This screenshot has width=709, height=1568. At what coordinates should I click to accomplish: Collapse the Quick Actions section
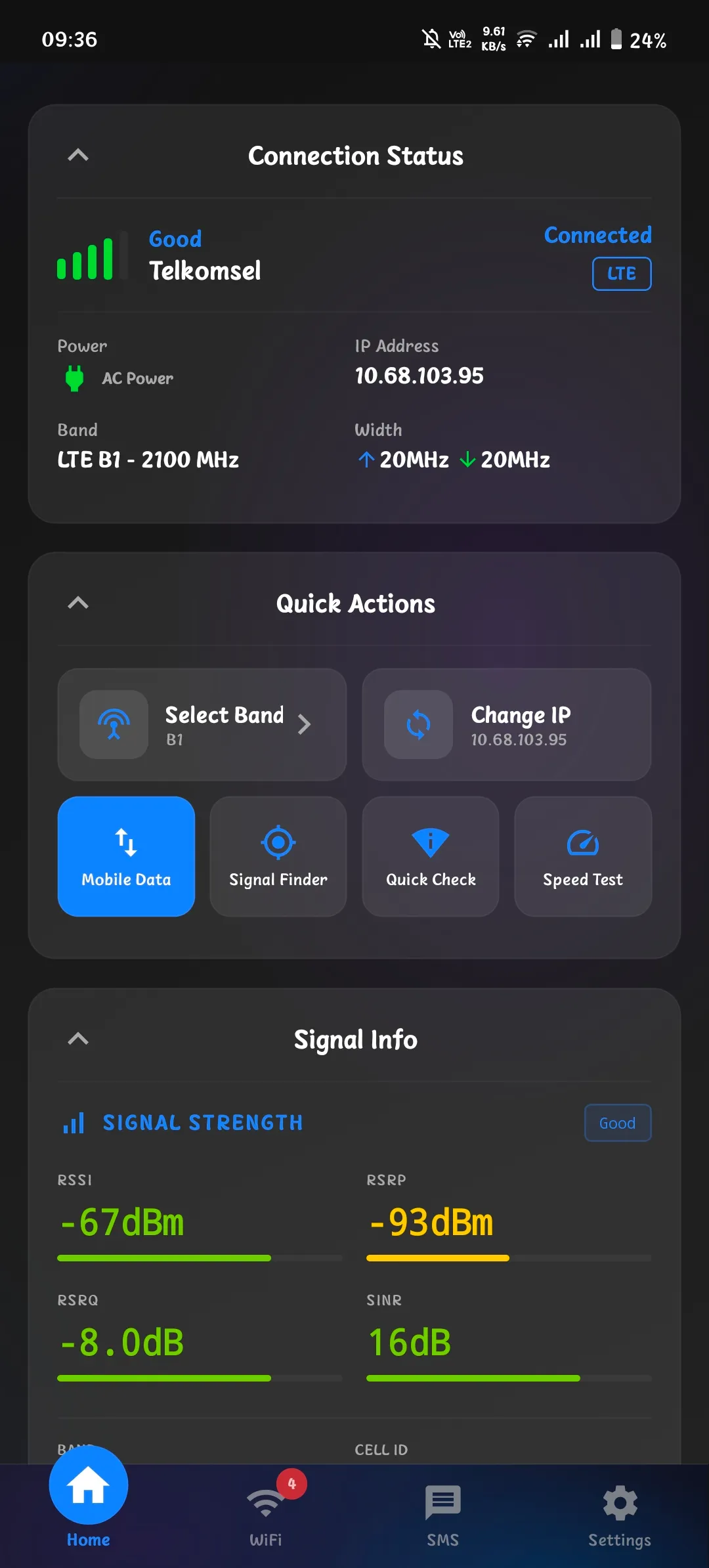coord(77,602)
